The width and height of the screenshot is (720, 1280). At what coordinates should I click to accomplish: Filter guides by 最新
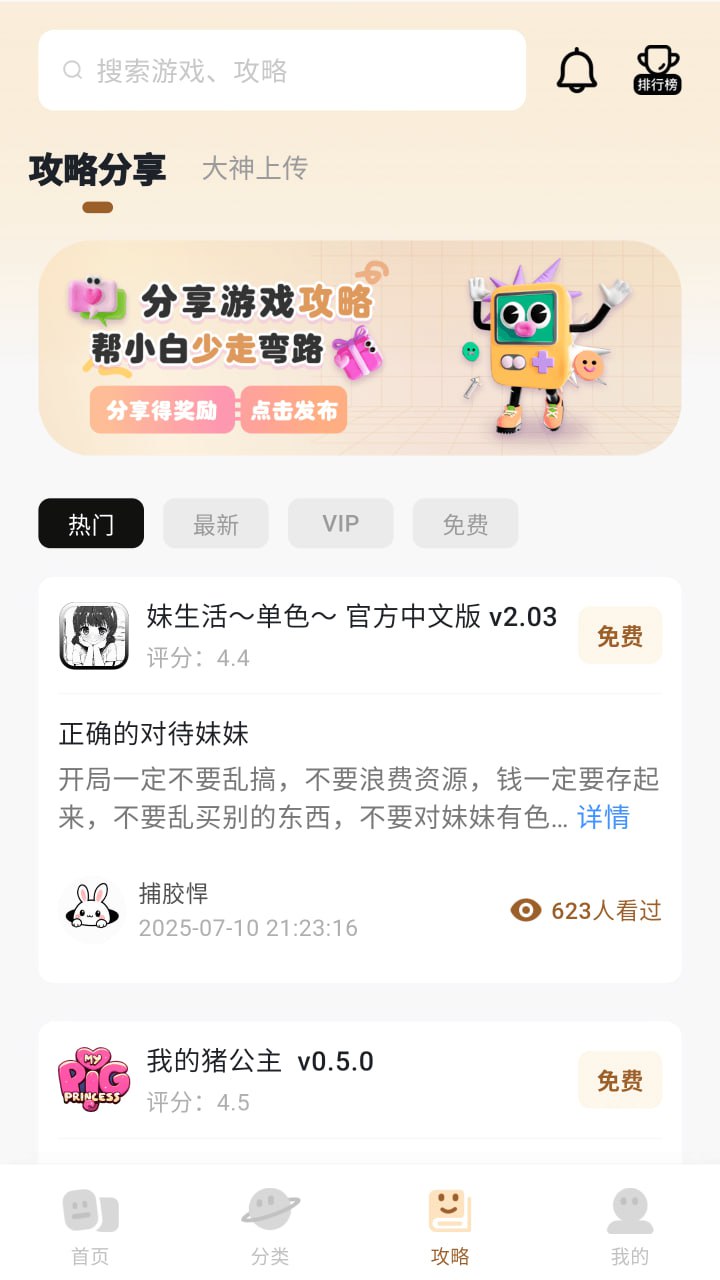click(216, 523)
